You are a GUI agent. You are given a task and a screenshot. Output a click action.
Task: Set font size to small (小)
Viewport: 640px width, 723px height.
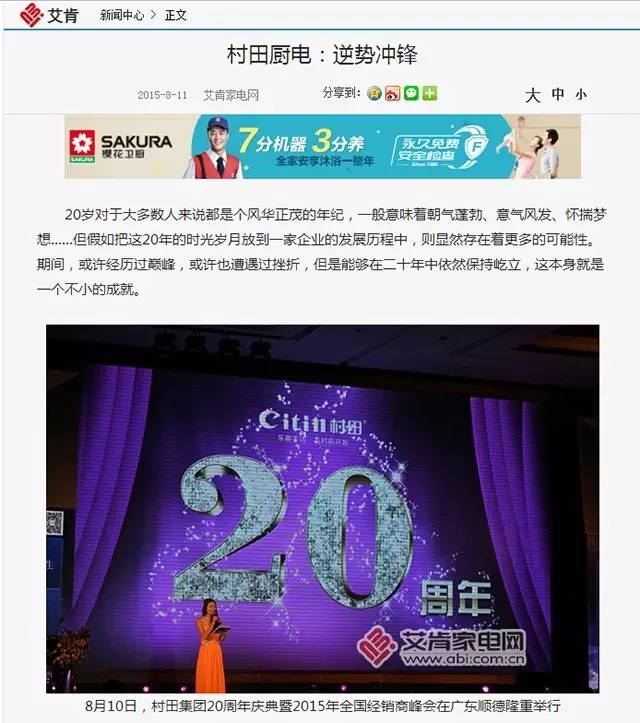(x=581, y=95)
